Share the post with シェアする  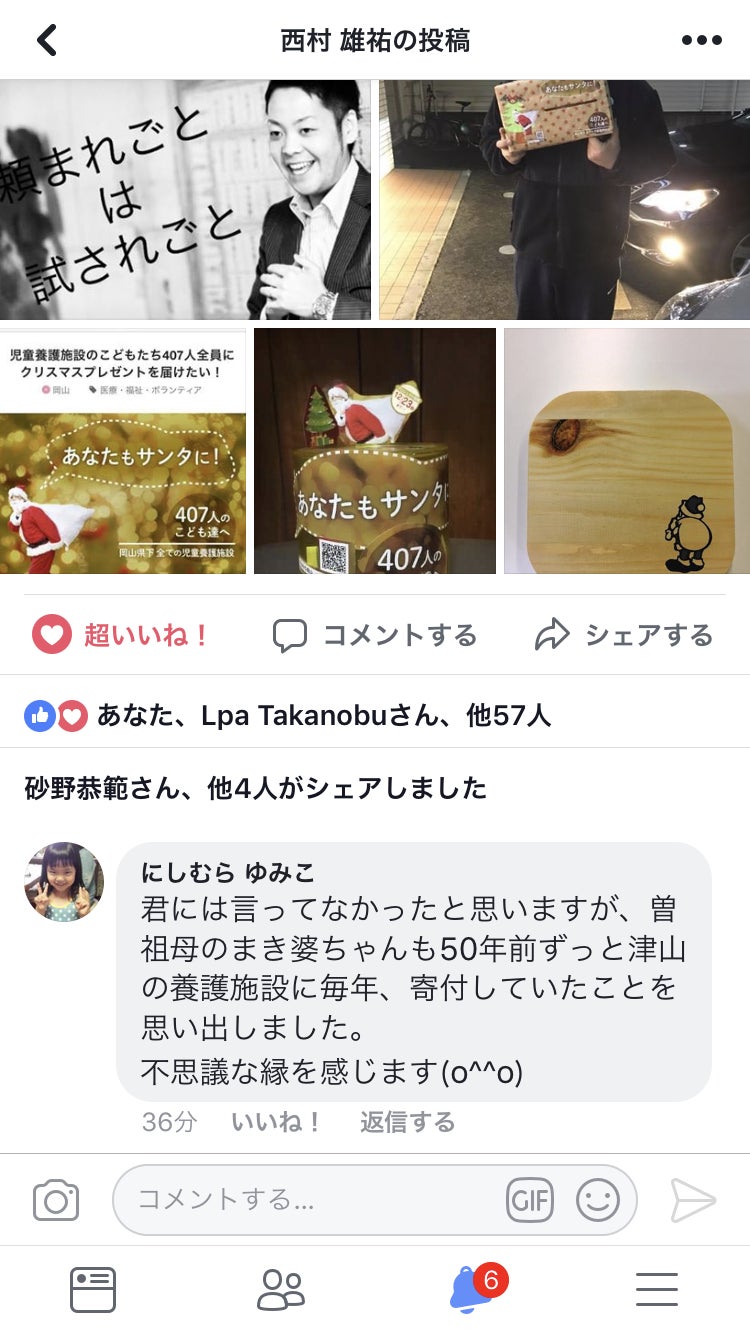pos(624,635)
